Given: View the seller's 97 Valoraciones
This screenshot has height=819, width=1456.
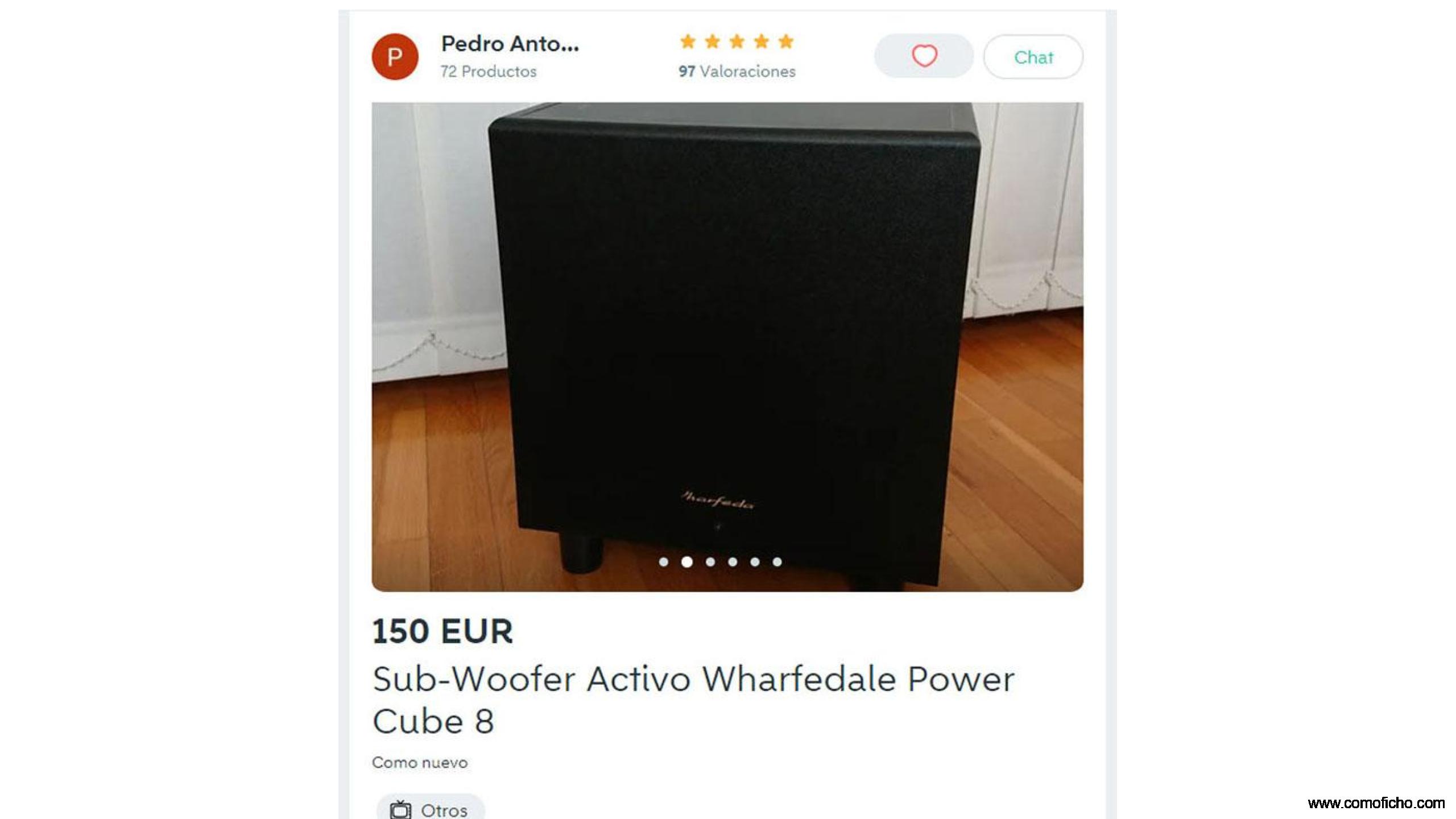Looking at the screenshot, I should (737, 72).
